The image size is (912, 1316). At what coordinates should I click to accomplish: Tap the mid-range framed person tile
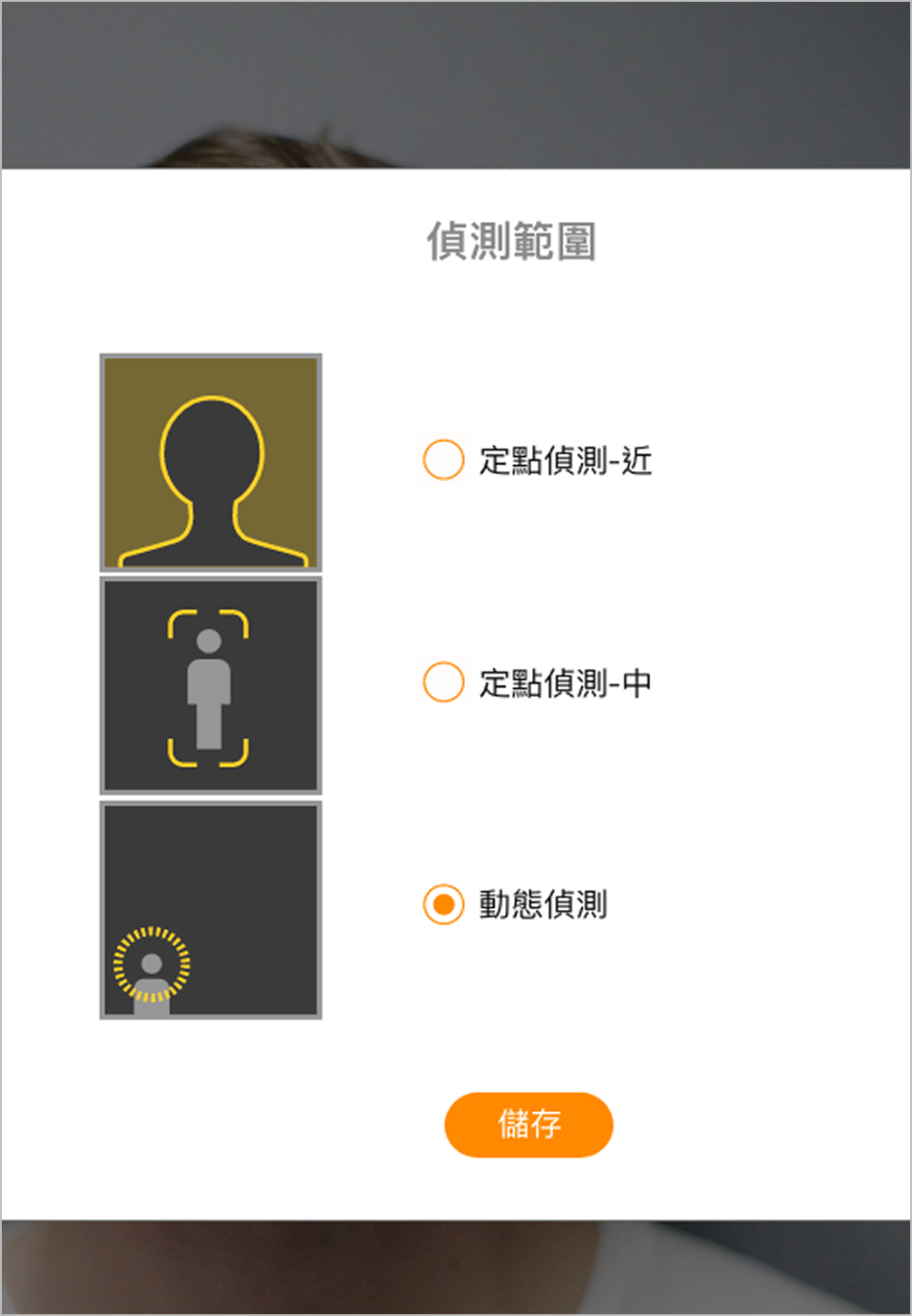coord(210,686)
